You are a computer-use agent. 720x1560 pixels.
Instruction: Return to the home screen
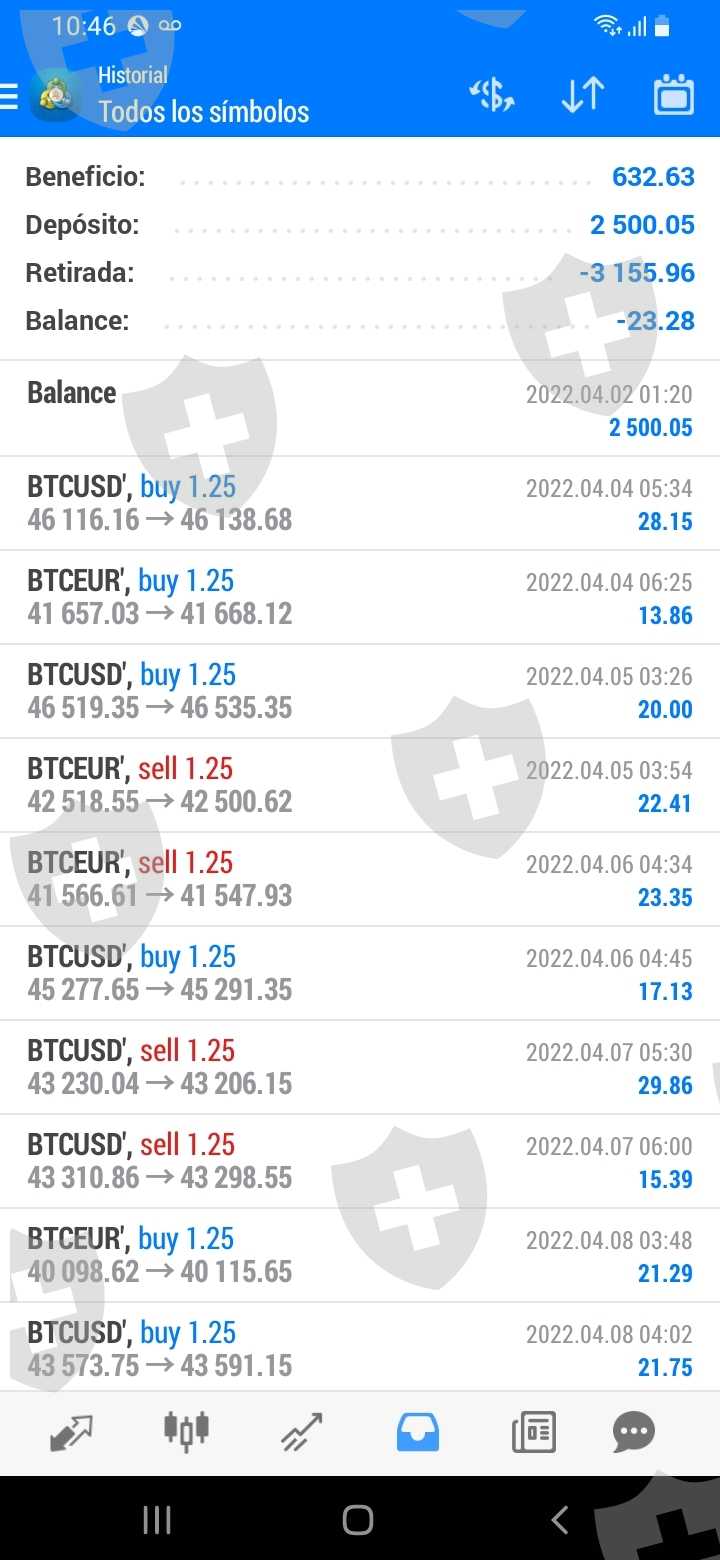[358, 1520]
